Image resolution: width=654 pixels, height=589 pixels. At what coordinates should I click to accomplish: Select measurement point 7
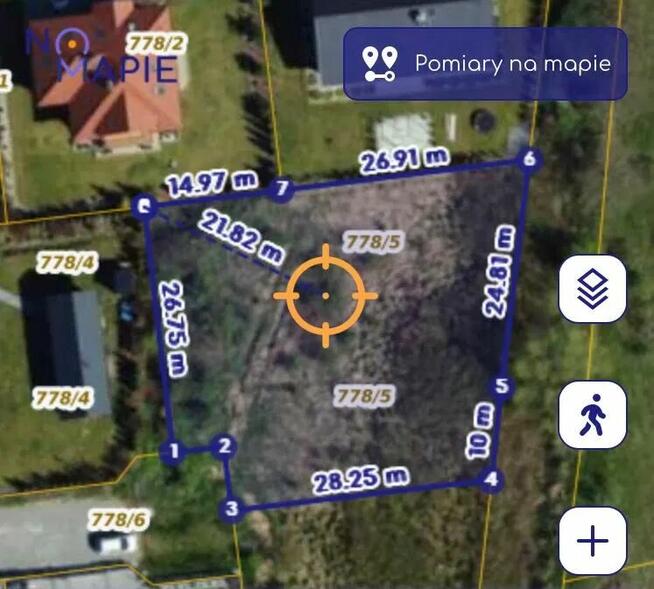click(x=283, y=188)
